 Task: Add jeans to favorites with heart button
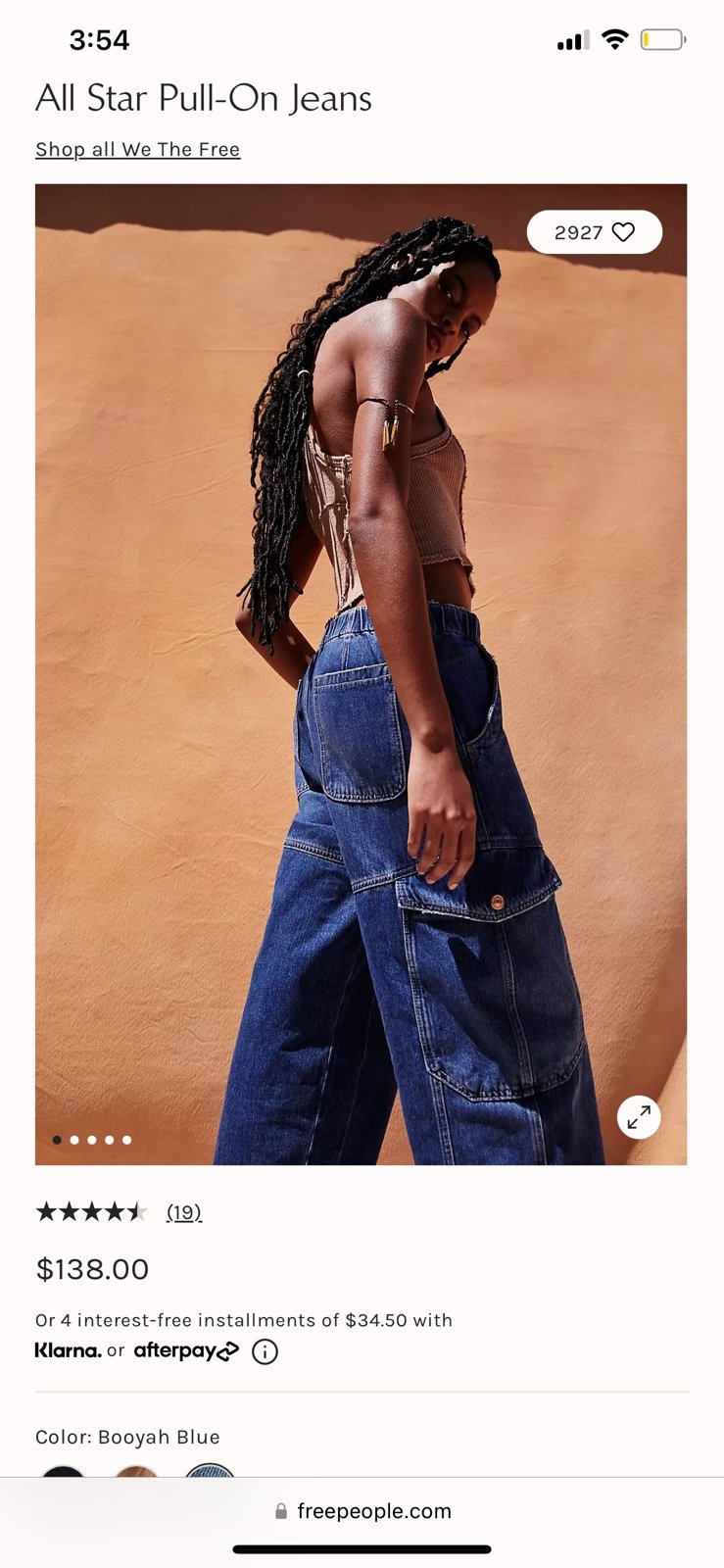[x=595, y=232]
